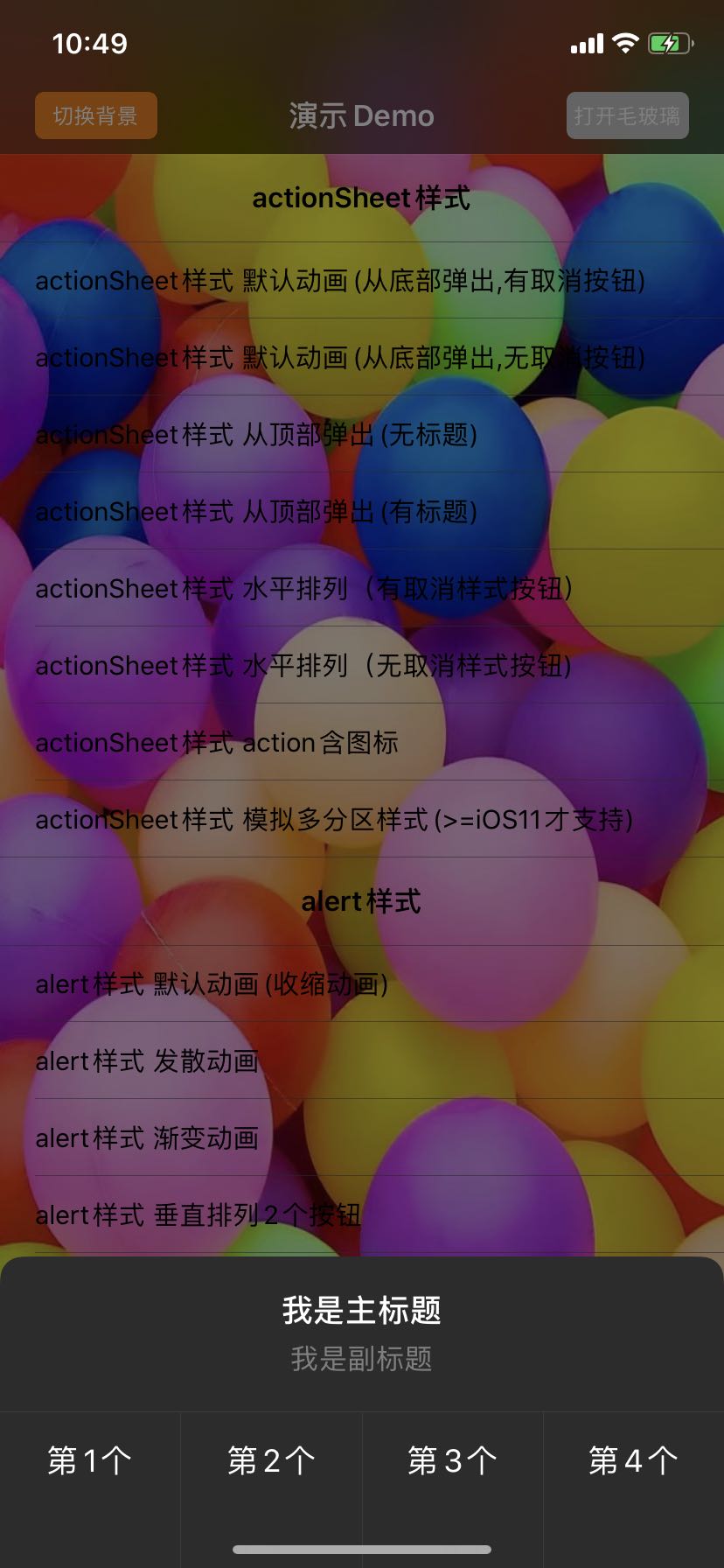
Task: Tap the 打开毛玻璃 button
Action: click(x=628, y=115)
